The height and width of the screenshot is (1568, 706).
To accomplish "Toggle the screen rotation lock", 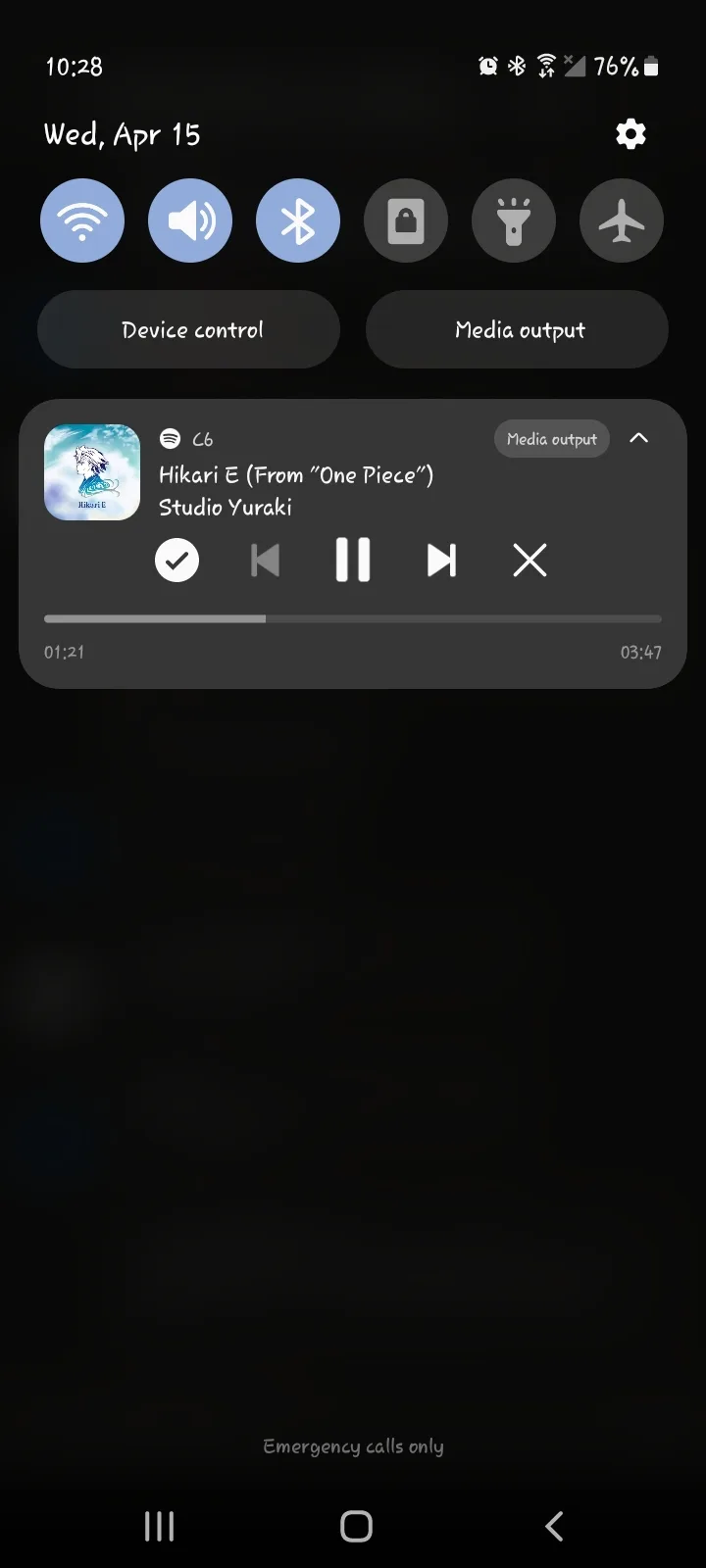I will pos(406,220).
